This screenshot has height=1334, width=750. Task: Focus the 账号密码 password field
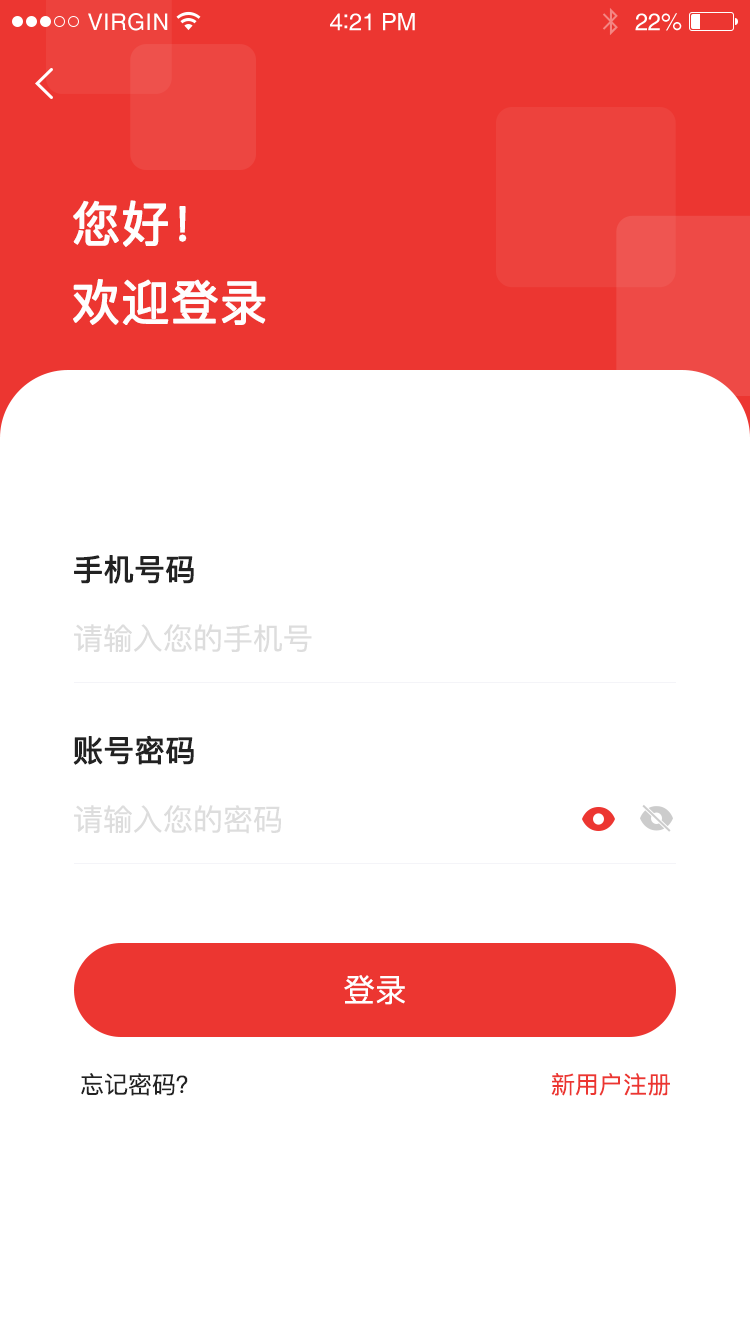(x=300, y=818)
